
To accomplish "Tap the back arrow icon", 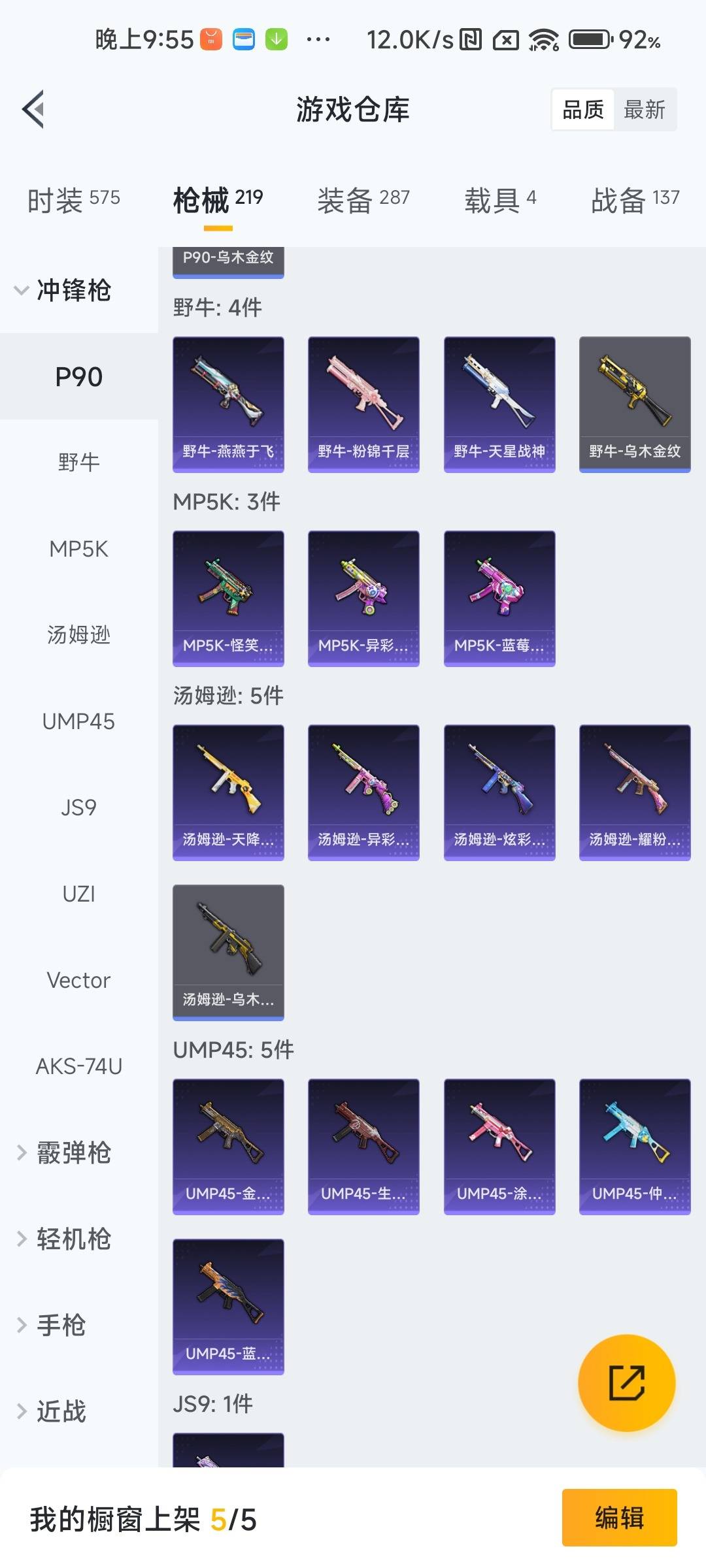I will click(x=34, y=109).
